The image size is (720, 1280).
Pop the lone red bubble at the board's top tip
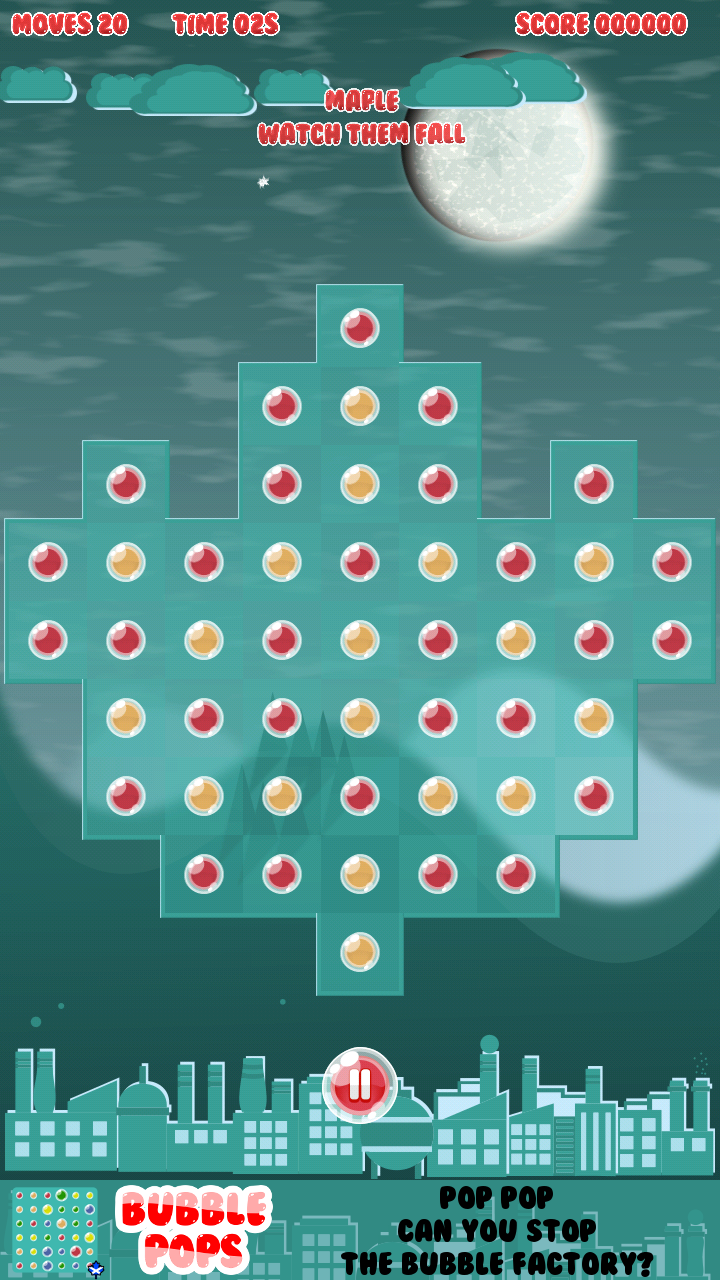(x=360, y=327)
